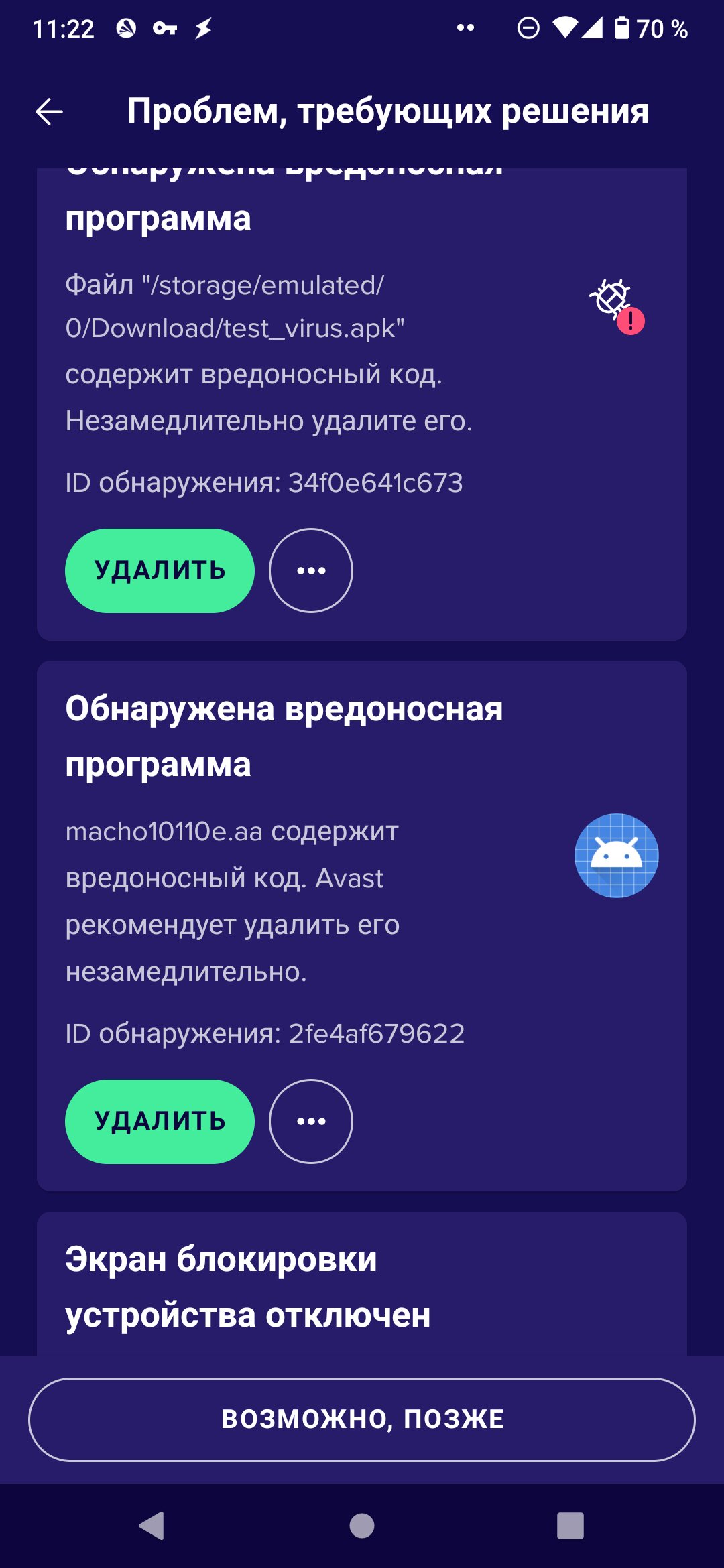
Task: Open recent apps from the navigation bar
Action: click(x=570, y=1526)
